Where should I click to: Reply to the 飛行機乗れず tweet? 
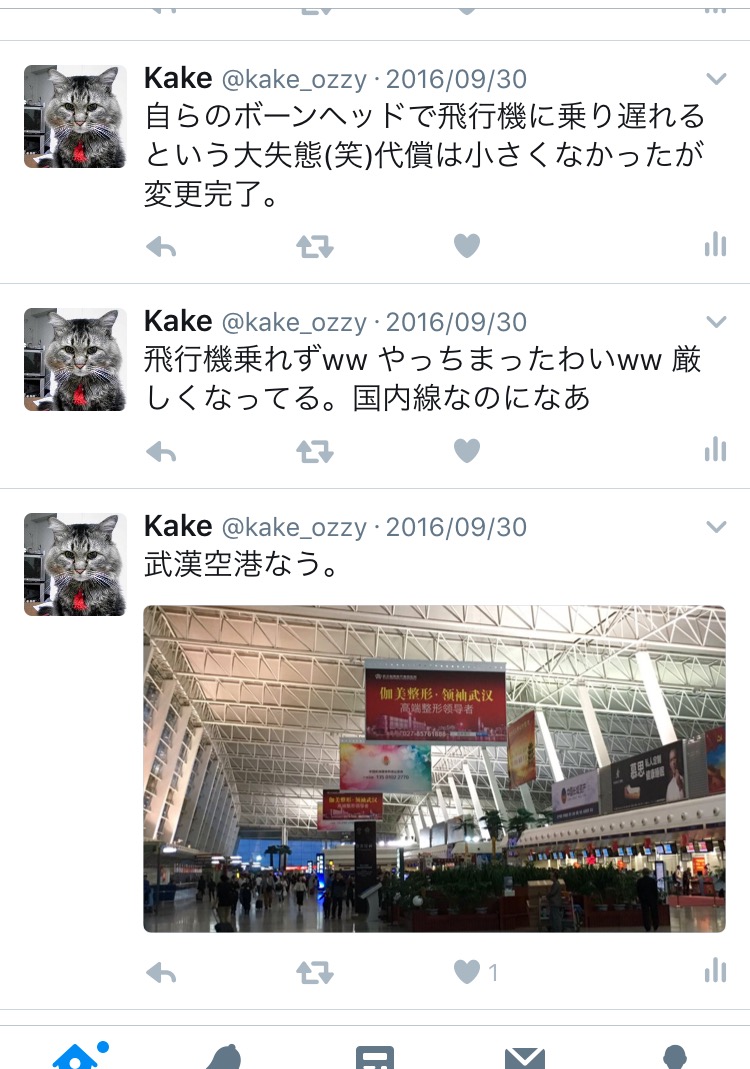pyautogui.click(x=161, y=452)
